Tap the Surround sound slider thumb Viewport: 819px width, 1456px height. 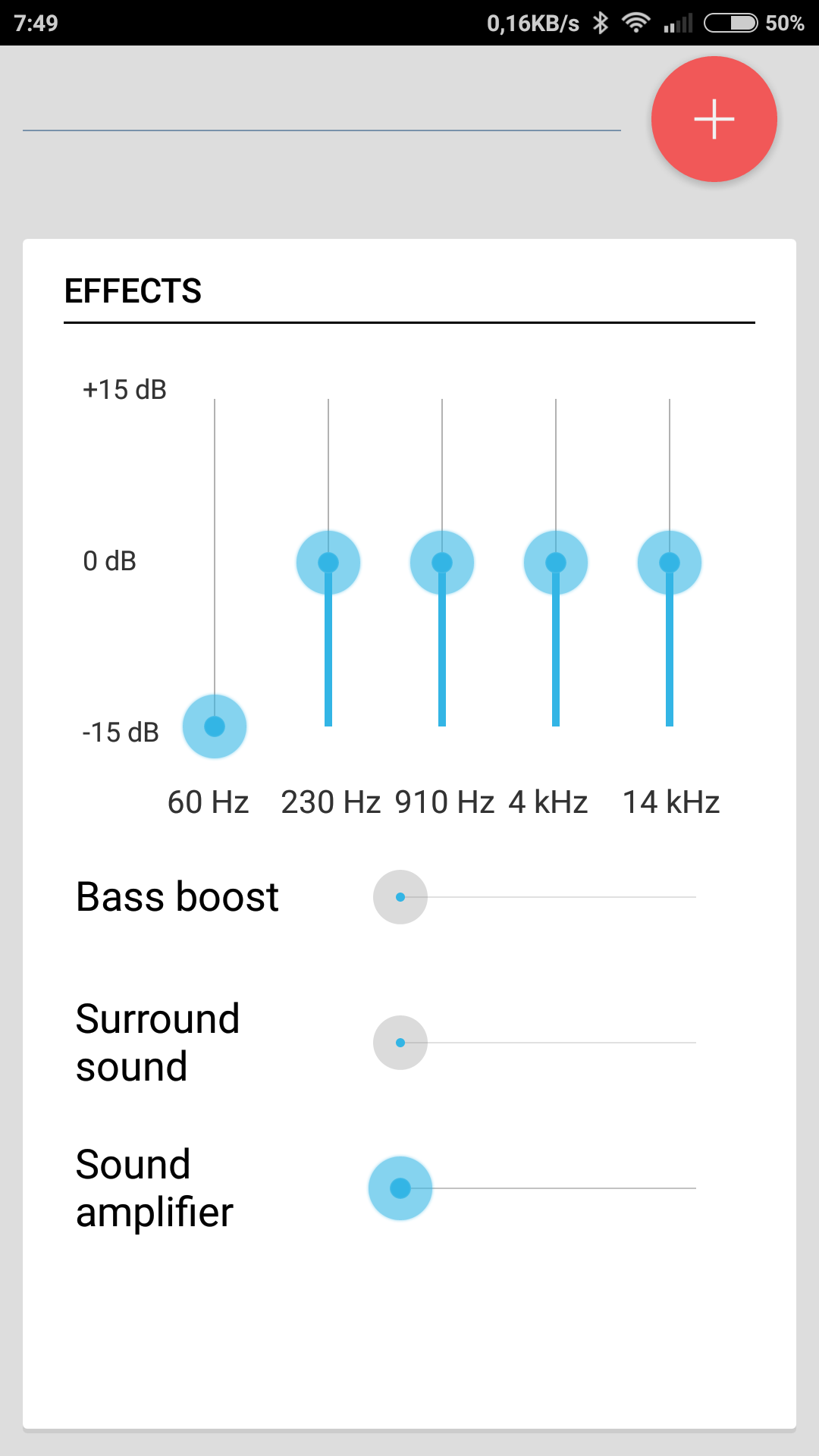pos(400,1043)
